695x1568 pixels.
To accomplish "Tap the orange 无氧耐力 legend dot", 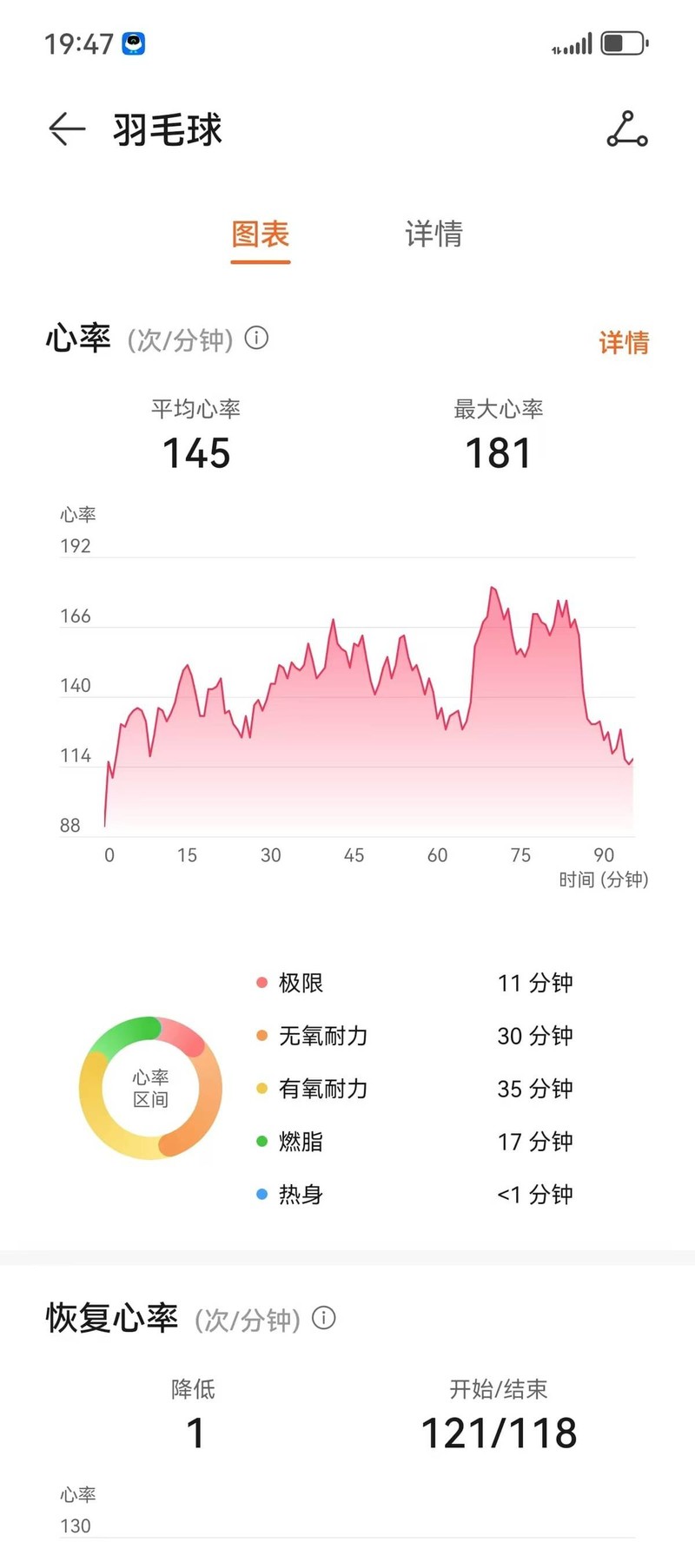I will [x=261, y=1036].
